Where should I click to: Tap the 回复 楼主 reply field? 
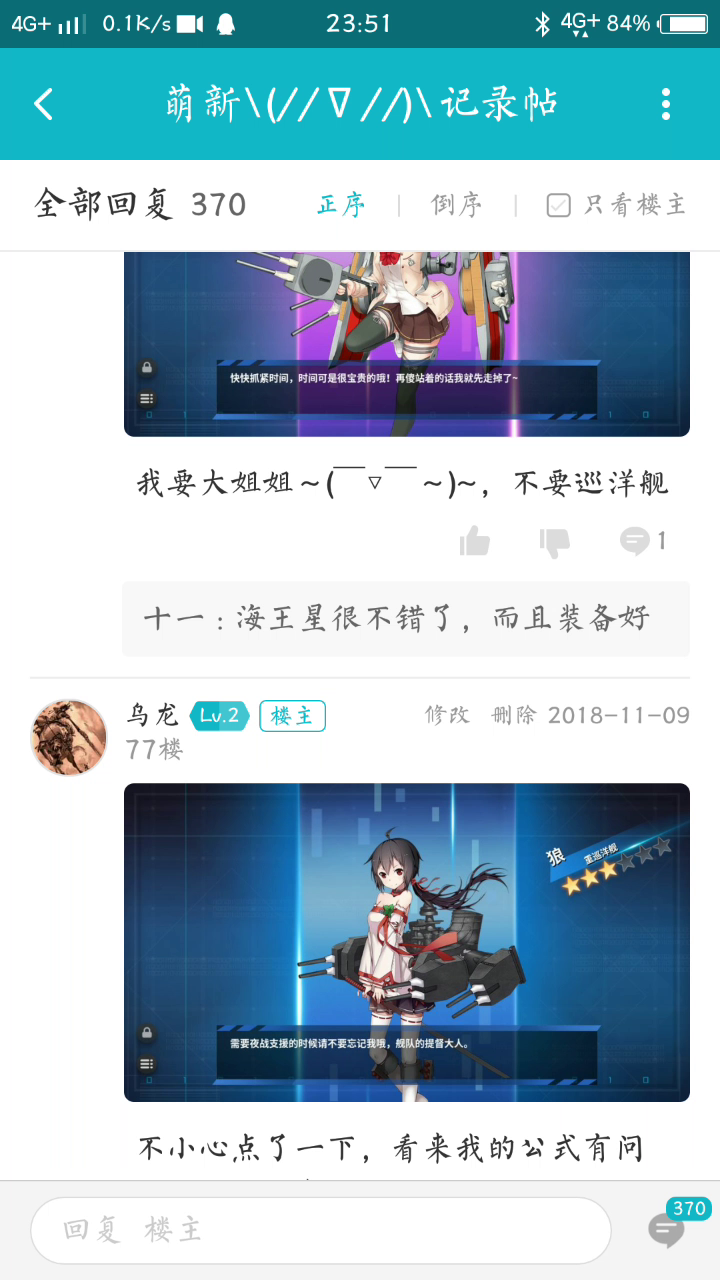(x=321, y=1230)
